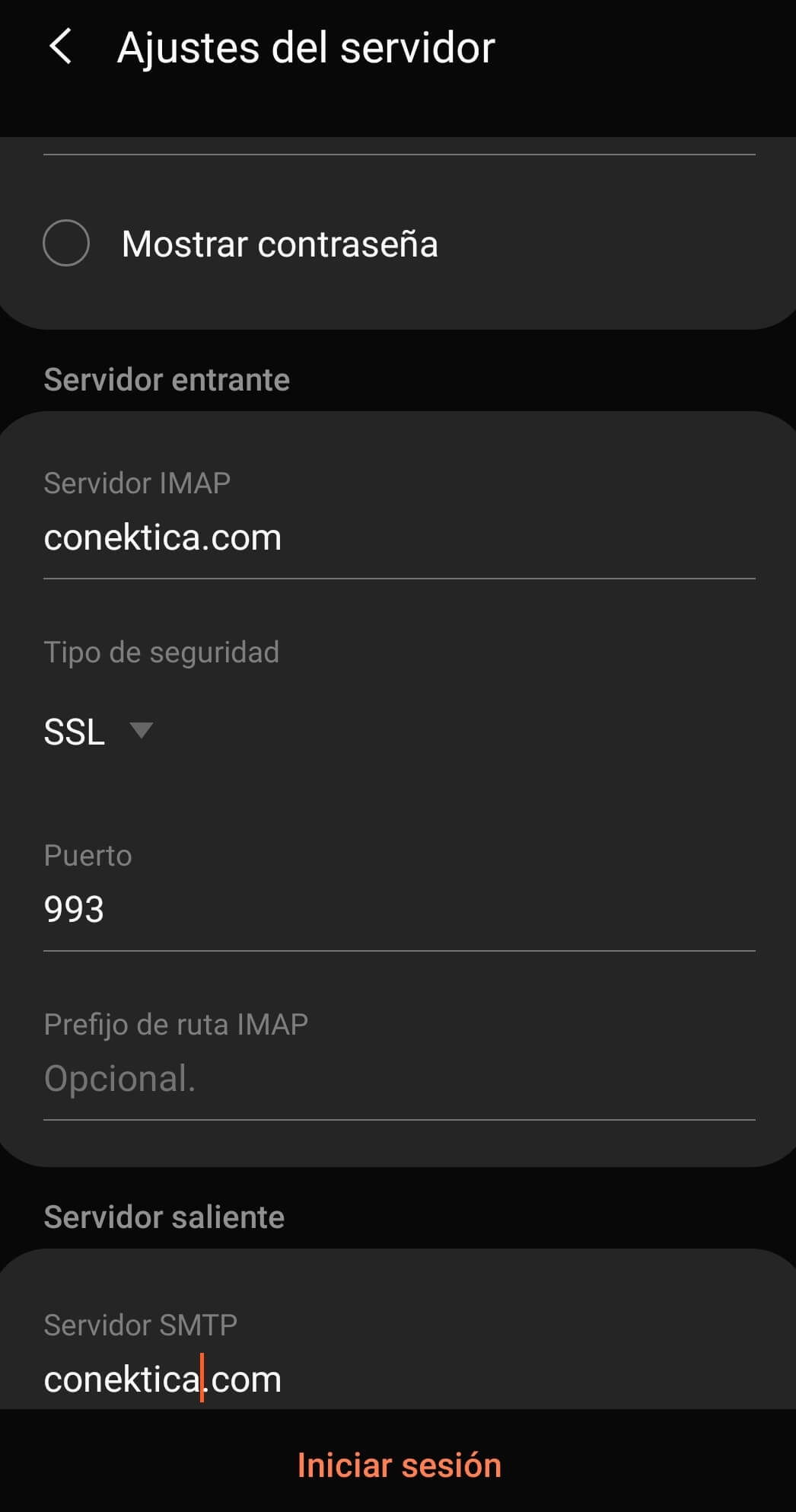Enable Mostrar contraseña option
Image resolution: width=796 pixels, height=1512 pixels.
(x=67, y=244)
